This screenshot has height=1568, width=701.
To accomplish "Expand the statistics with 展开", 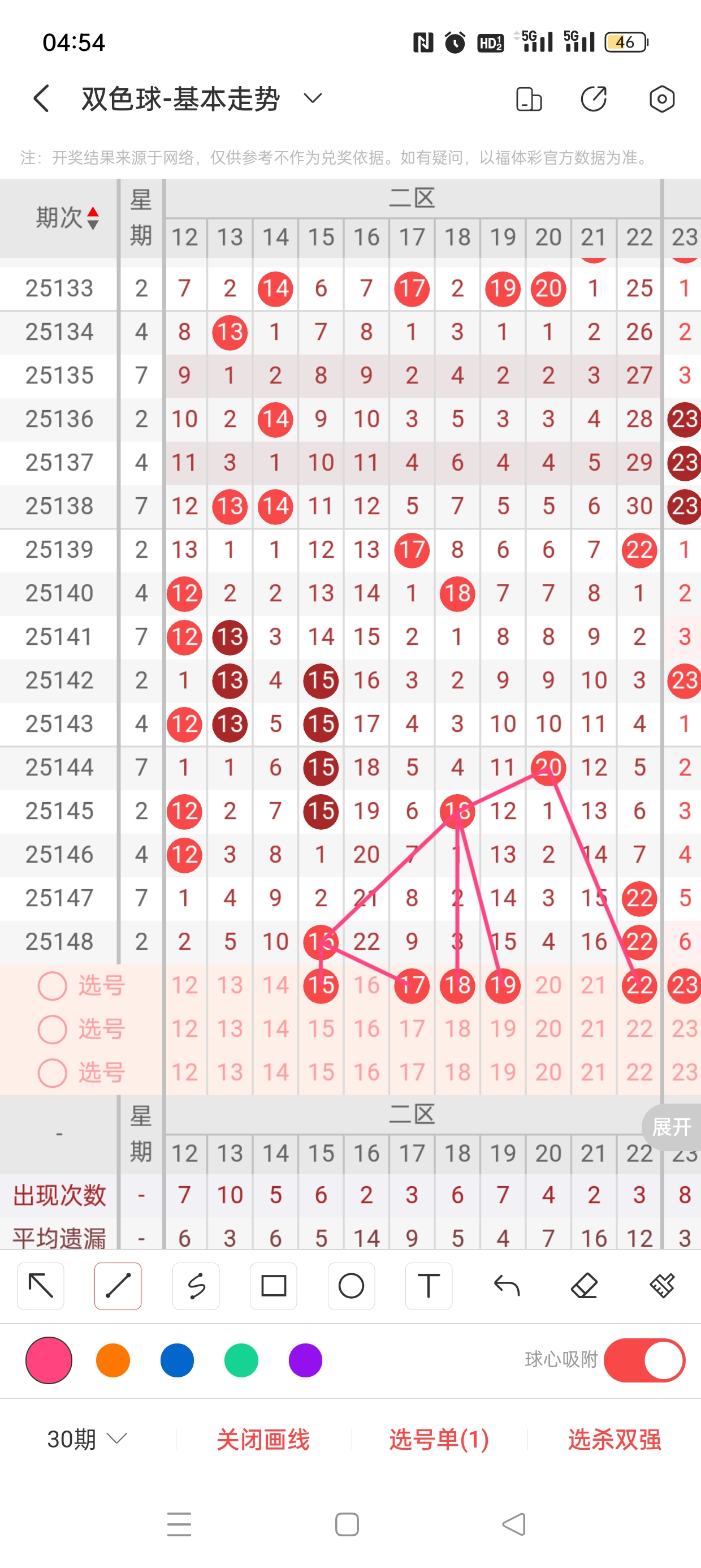I will pyautogui.click(x=672, y=1127).
